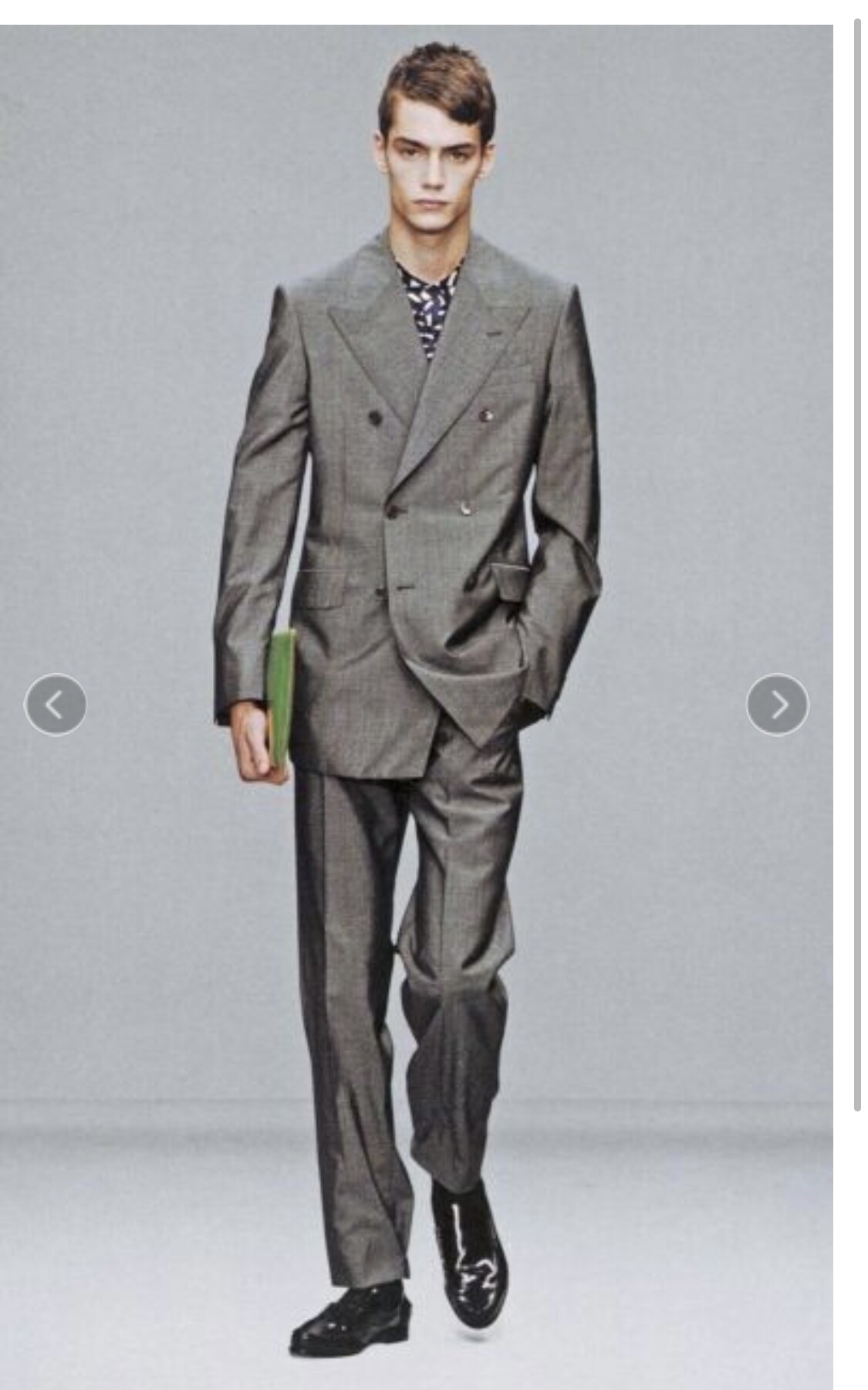
Task: Advance to the next image in the gallery
Action: coord(777,704)
